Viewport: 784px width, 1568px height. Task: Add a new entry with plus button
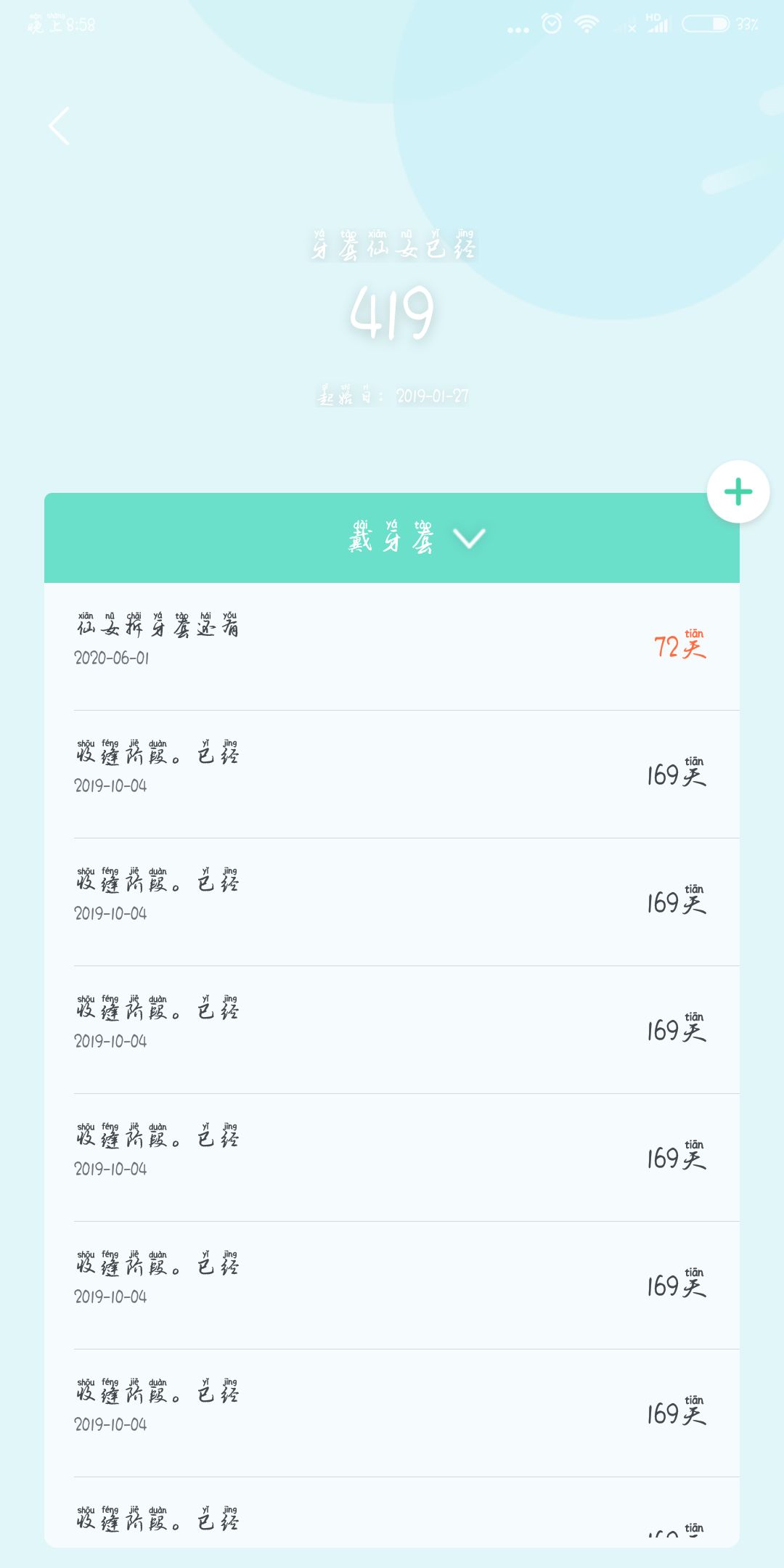[x=738, y=491]
